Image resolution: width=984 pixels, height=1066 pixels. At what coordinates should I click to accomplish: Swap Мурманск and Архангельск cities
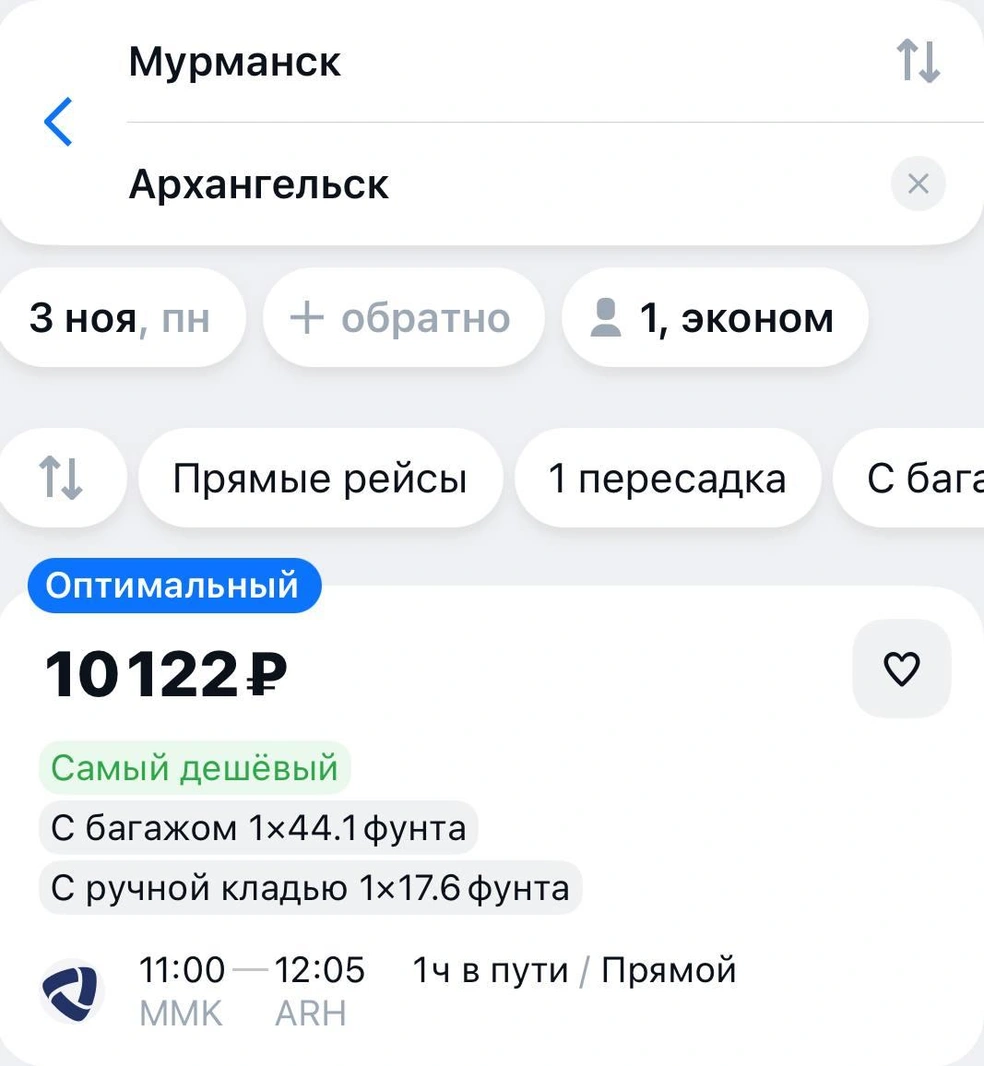[920, 62]
